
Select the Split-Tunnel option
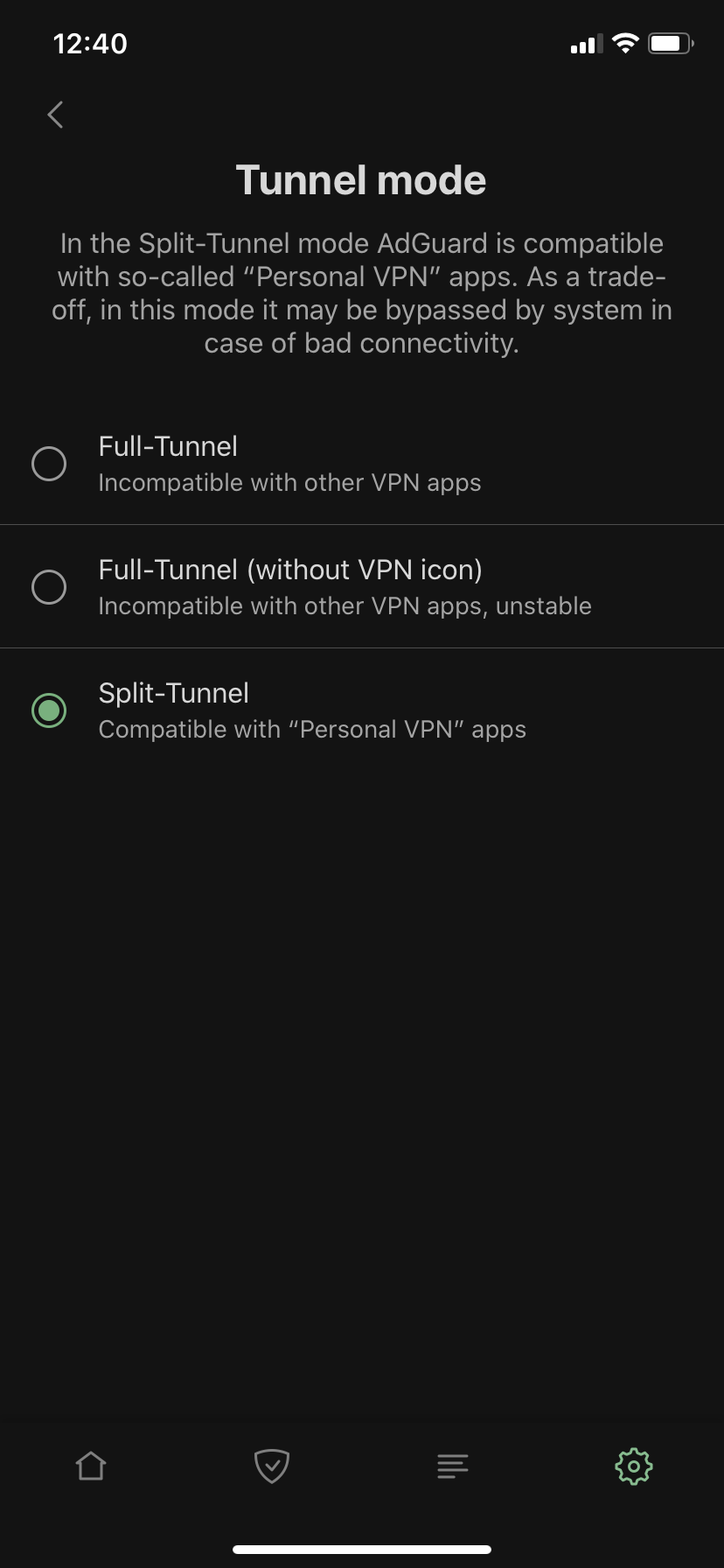pos(362,710)
